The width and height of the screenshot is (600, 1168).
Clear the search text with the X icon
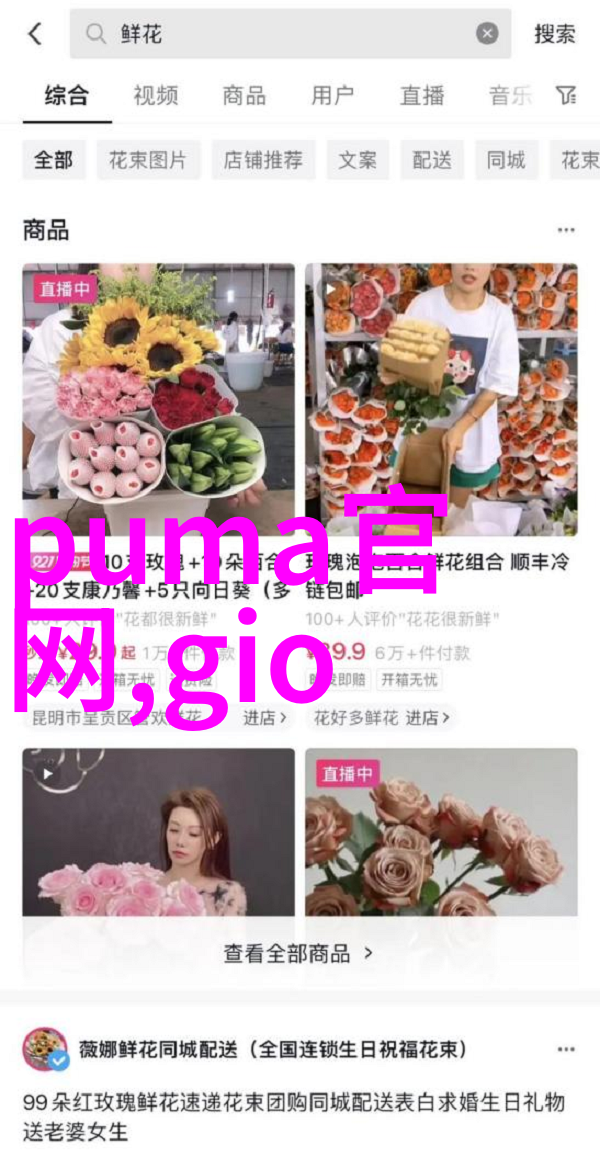(487, 34)
